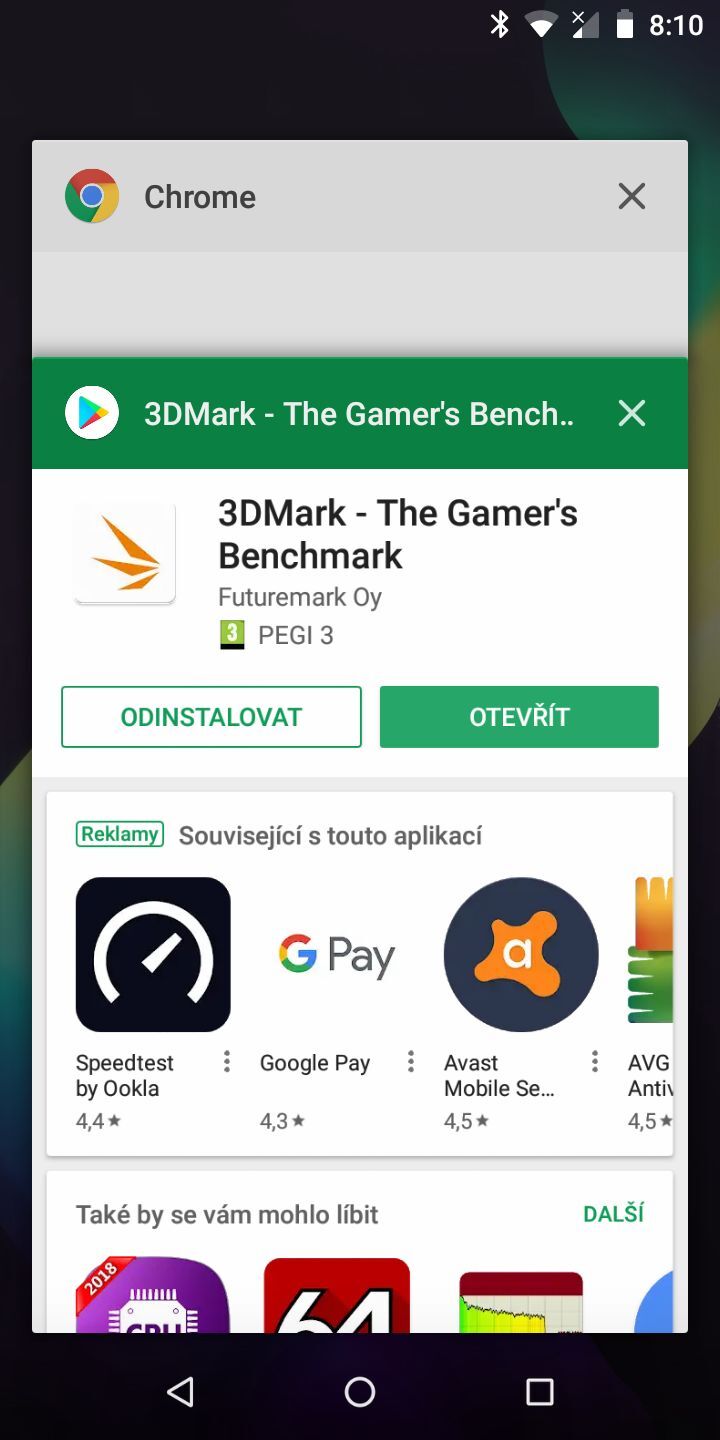This screenshot has width=720, height=1440.
Task: Open the red 64 app tile
Action: point(337,1296)
